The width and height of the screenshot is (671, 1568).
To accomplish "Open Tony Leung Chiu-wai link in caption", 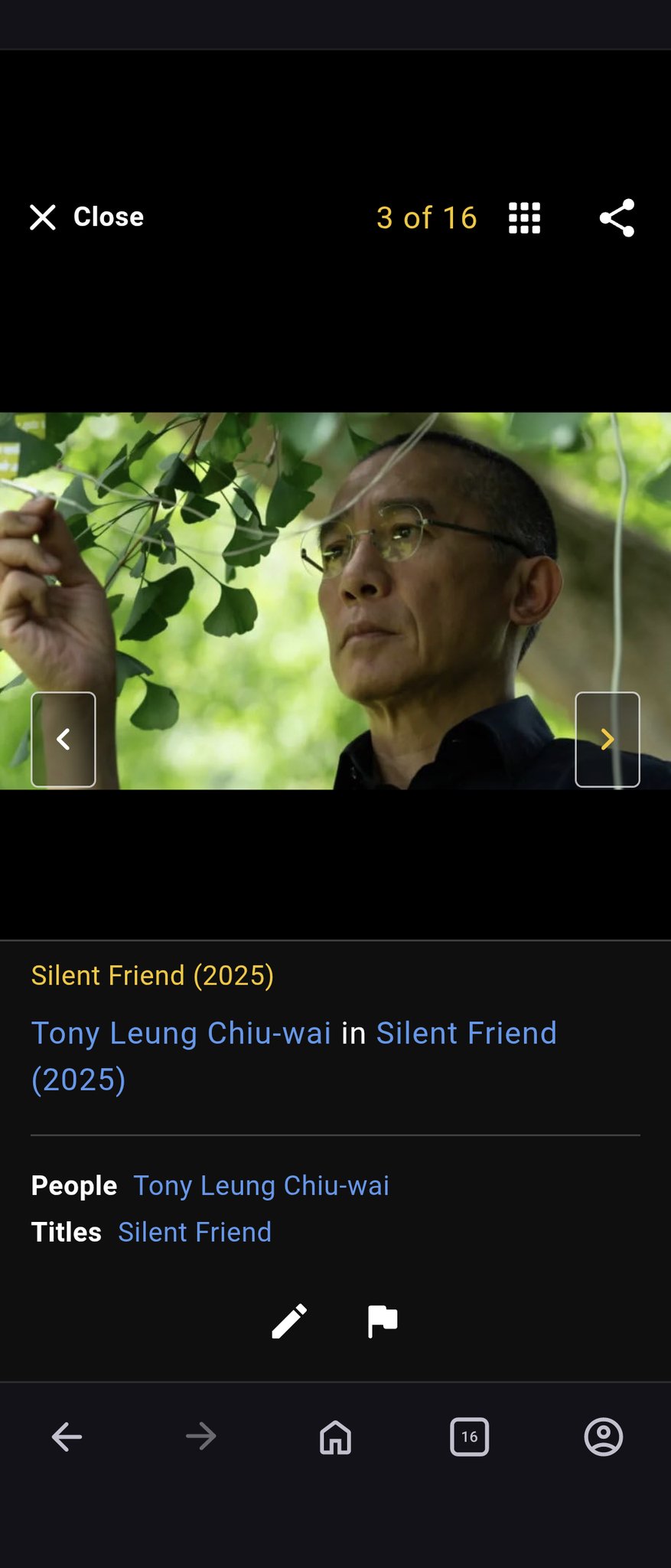I will (x=181, y=1033).
